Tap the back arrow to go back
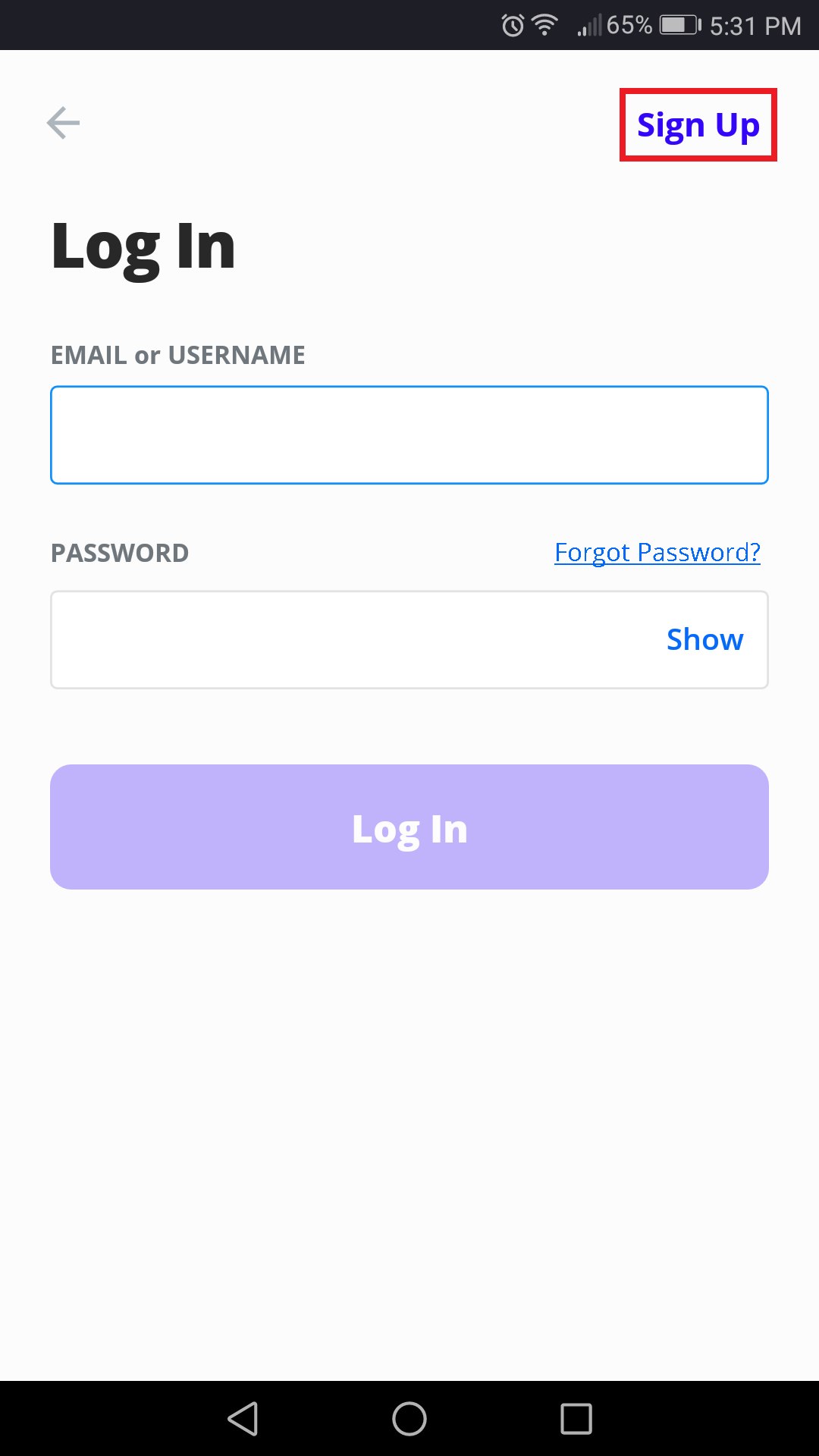The image size is (819, 1456). (x=62, y=122)
